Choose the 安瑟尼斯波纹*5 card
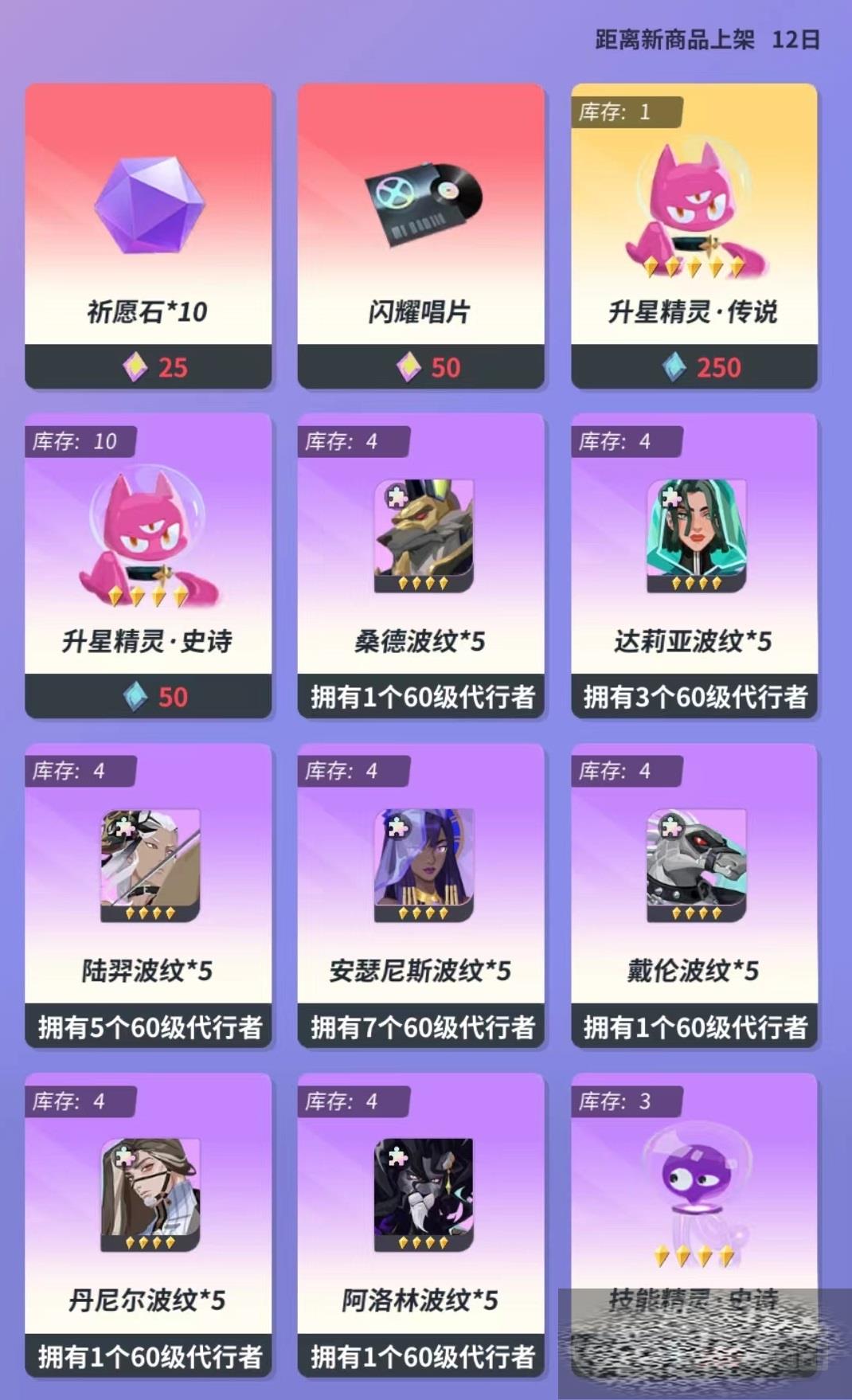 point(421,895)
